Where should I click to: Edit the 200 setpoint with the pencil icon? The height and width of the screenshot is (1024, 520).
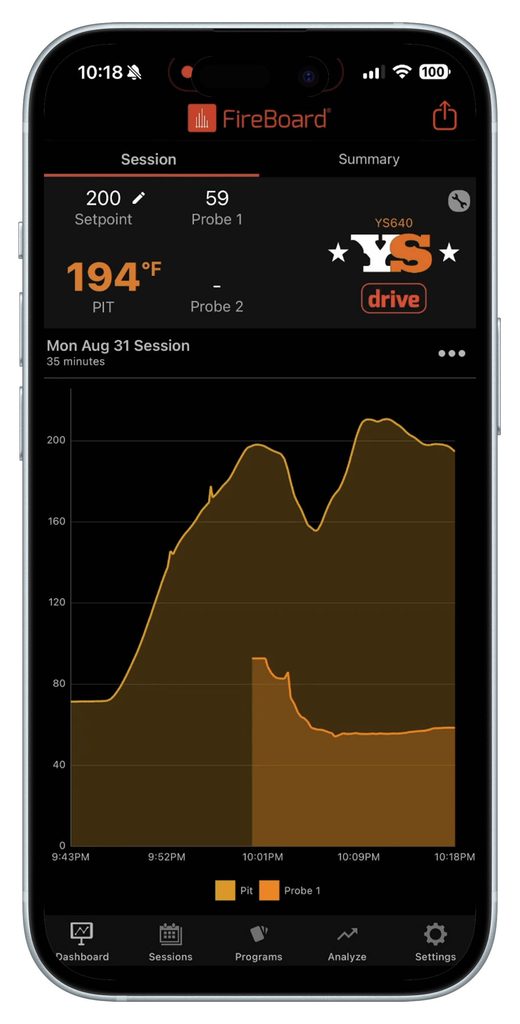[138, 198]
